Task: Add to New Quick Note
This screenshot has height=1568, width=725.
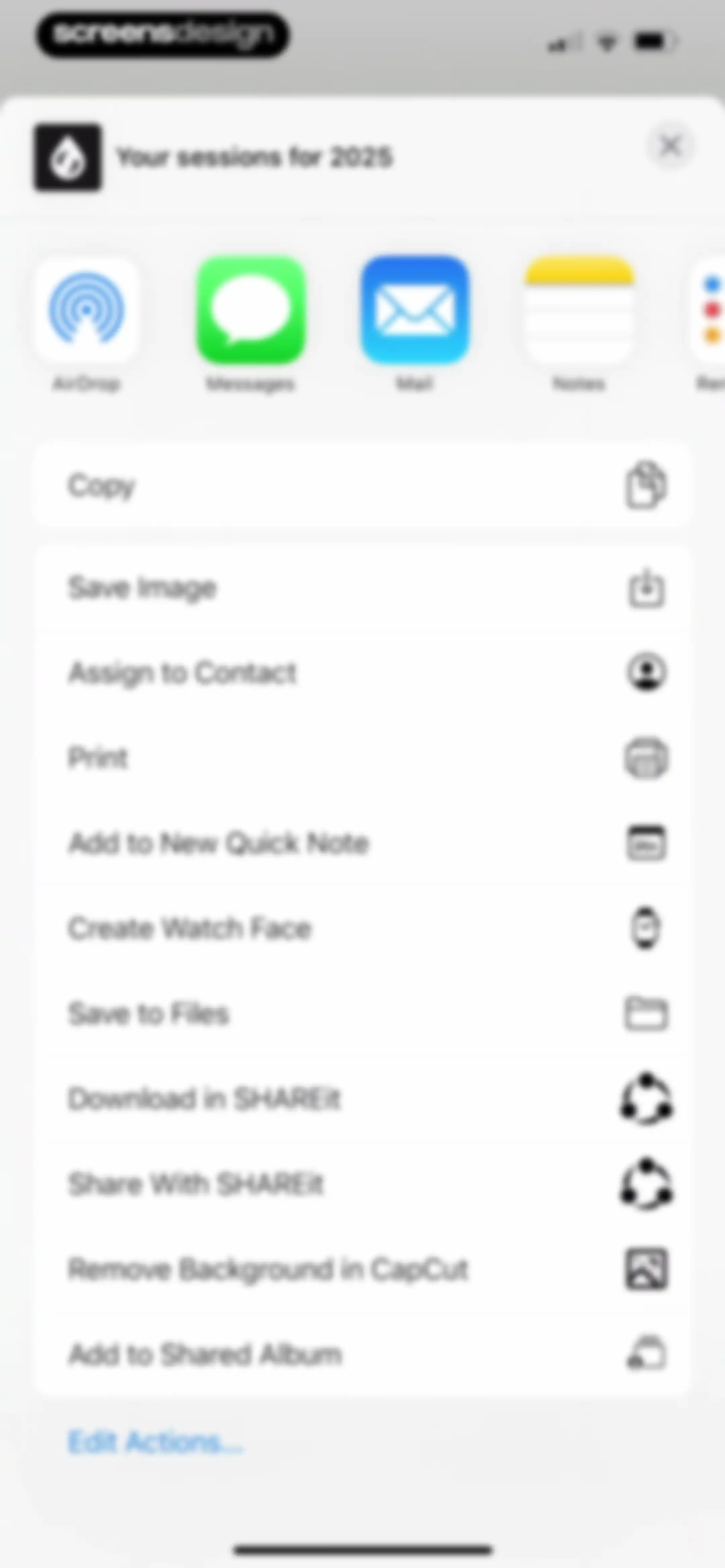Action: (363, 843)
